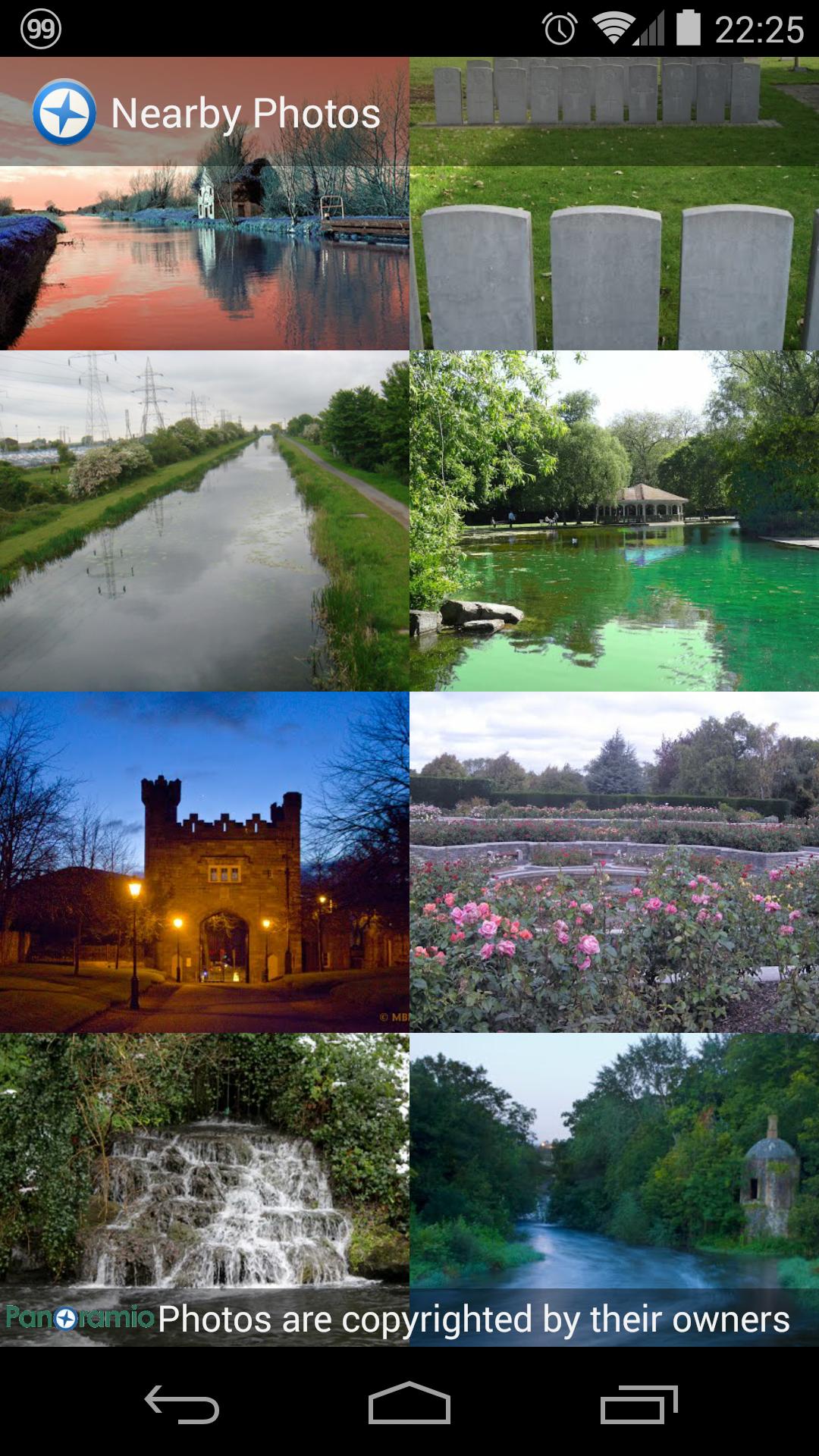Tap the 99 notification badge icon
This screenshot has width=819, height=1456.
click(x=39, y=29)
